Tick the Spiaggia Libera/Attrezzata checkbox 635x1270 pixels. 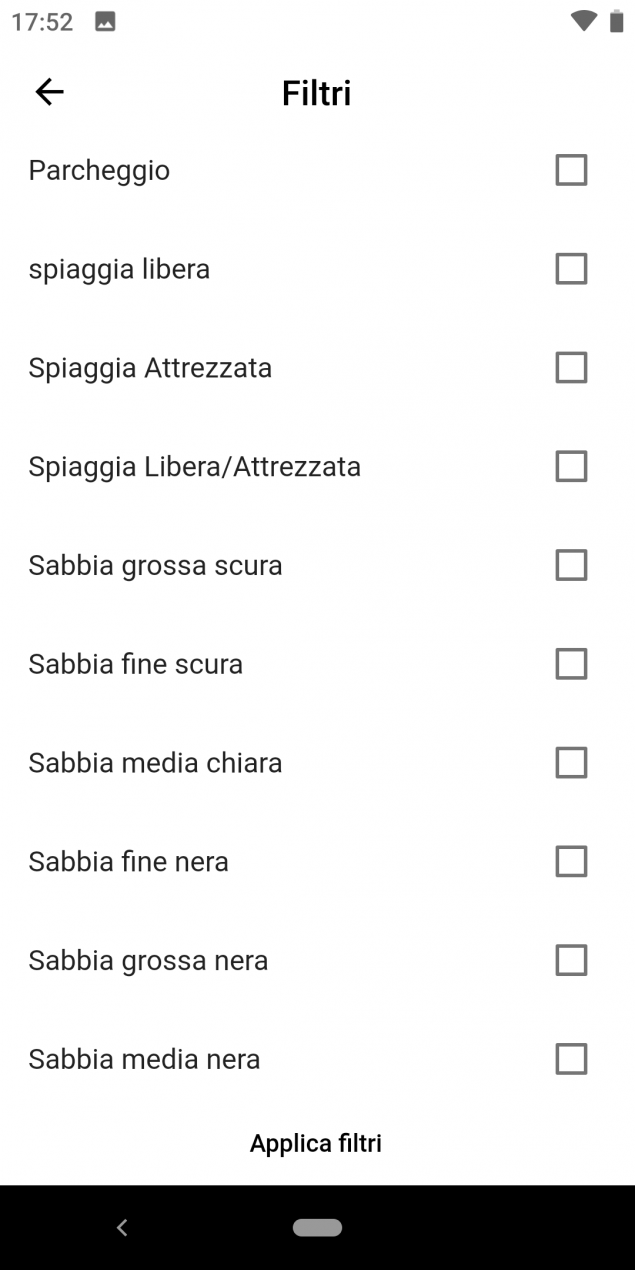571,466
